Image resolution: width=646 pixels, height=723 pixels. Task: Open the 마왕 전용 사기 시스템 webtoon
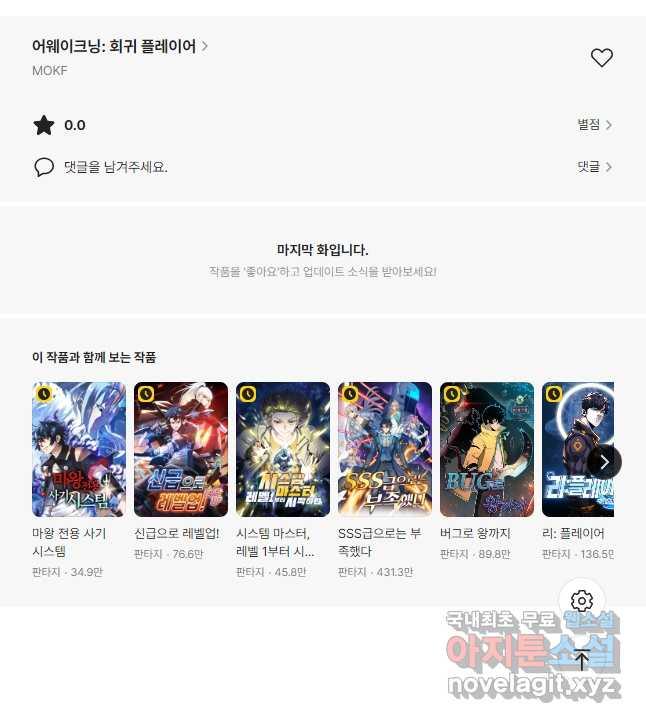tap(79, 449)
